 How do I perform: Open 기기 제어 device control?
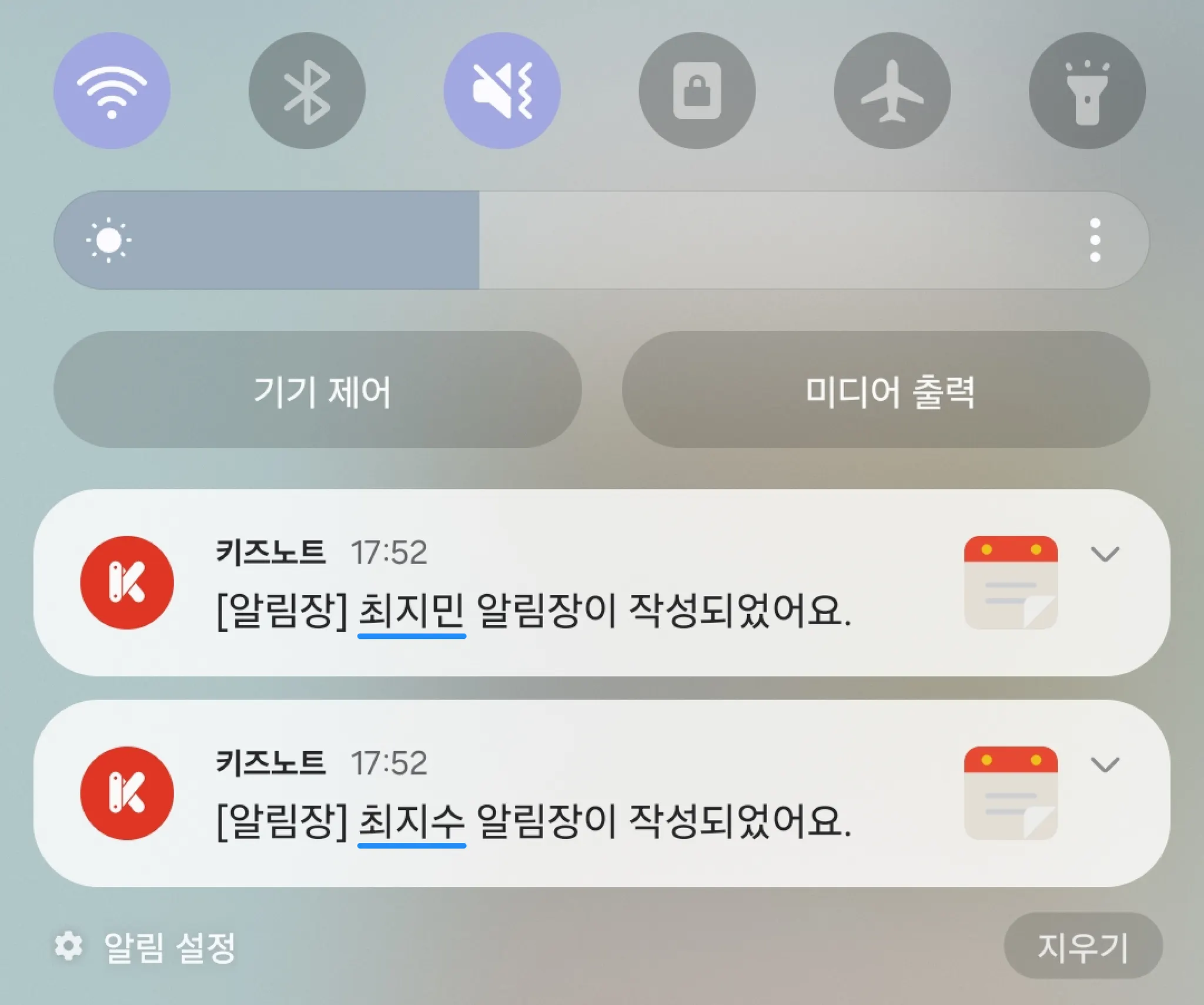pyautogui.click(x=317, y=390)
